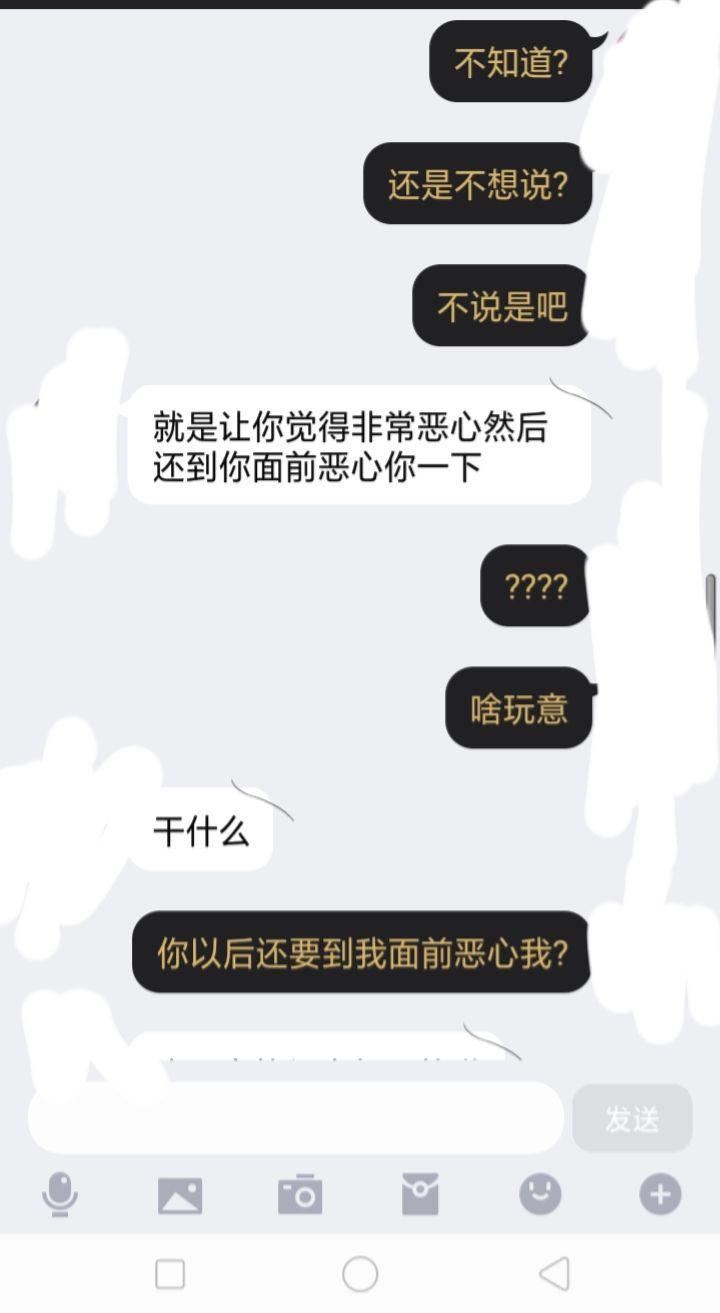Tap the message bubble 不说是吧
Image resolution: width=720 pixels, height=1313 pixels.
click(500, 307)
